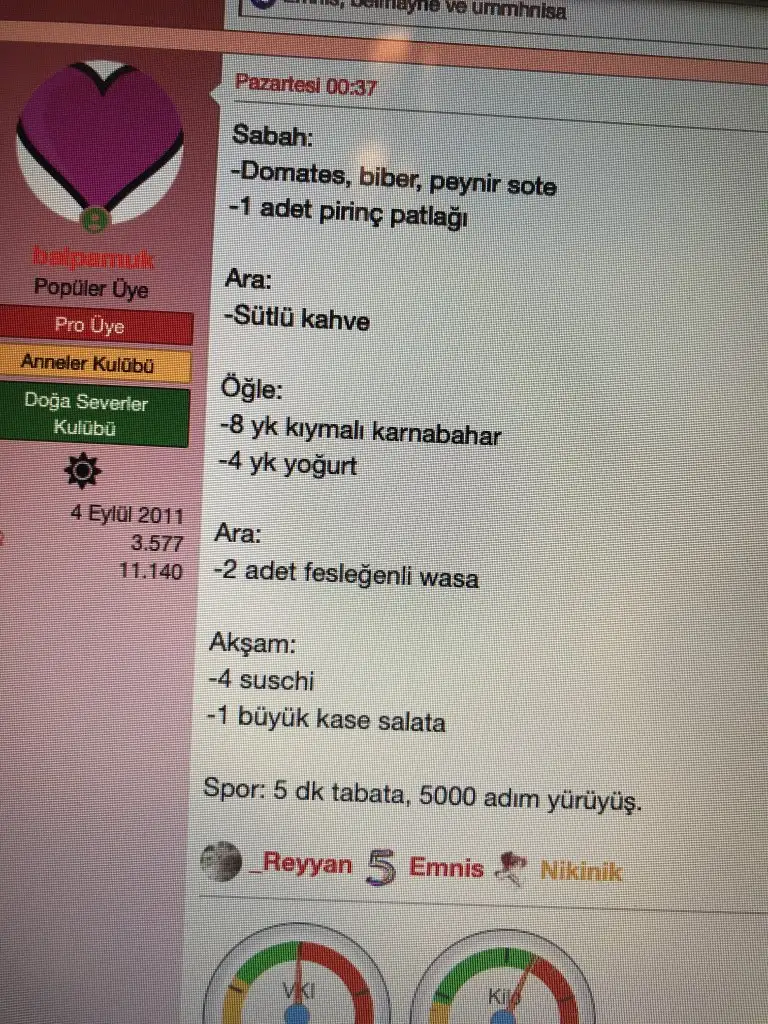Open the Pazartesi 00:37 post timestamp link

(x=306, y=87)
